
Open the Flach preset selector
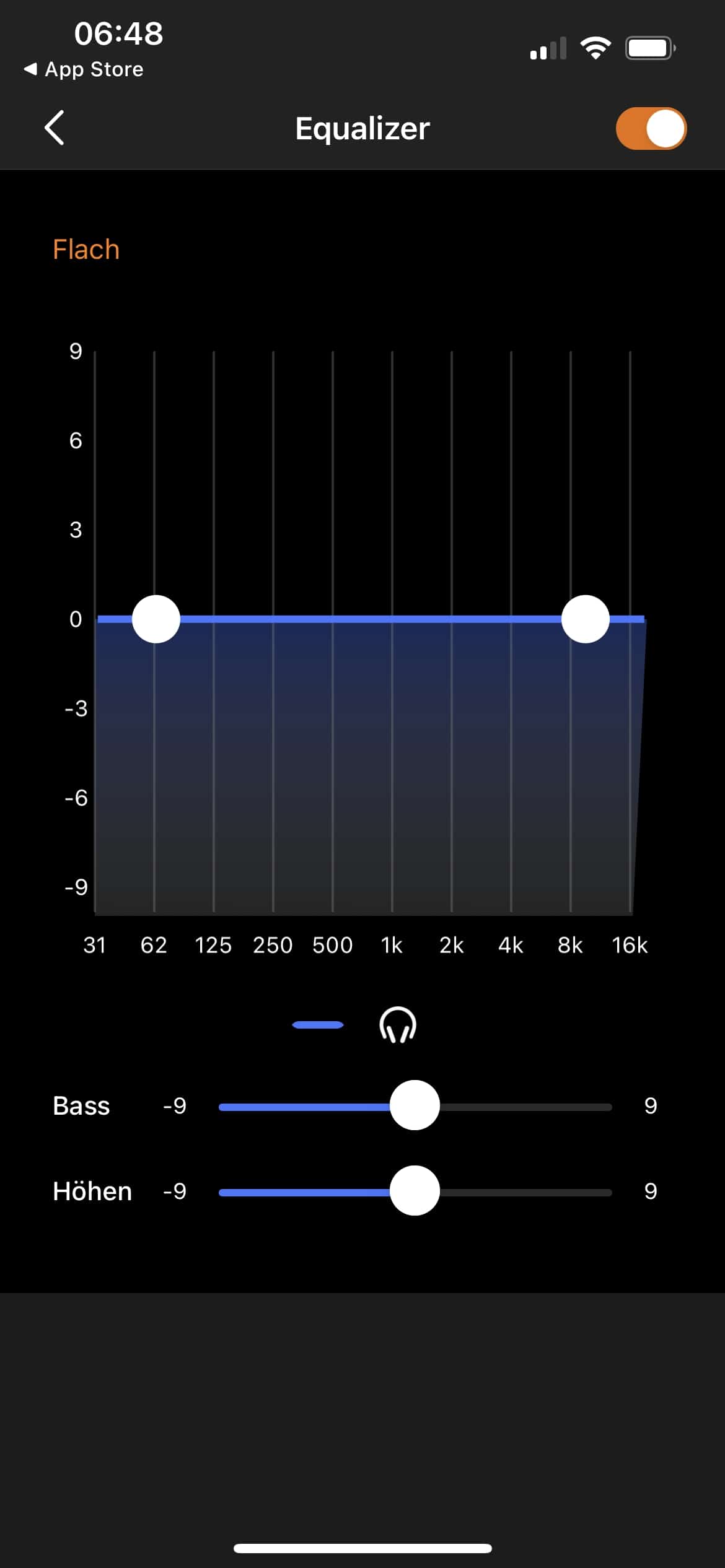tap(86, 250)
